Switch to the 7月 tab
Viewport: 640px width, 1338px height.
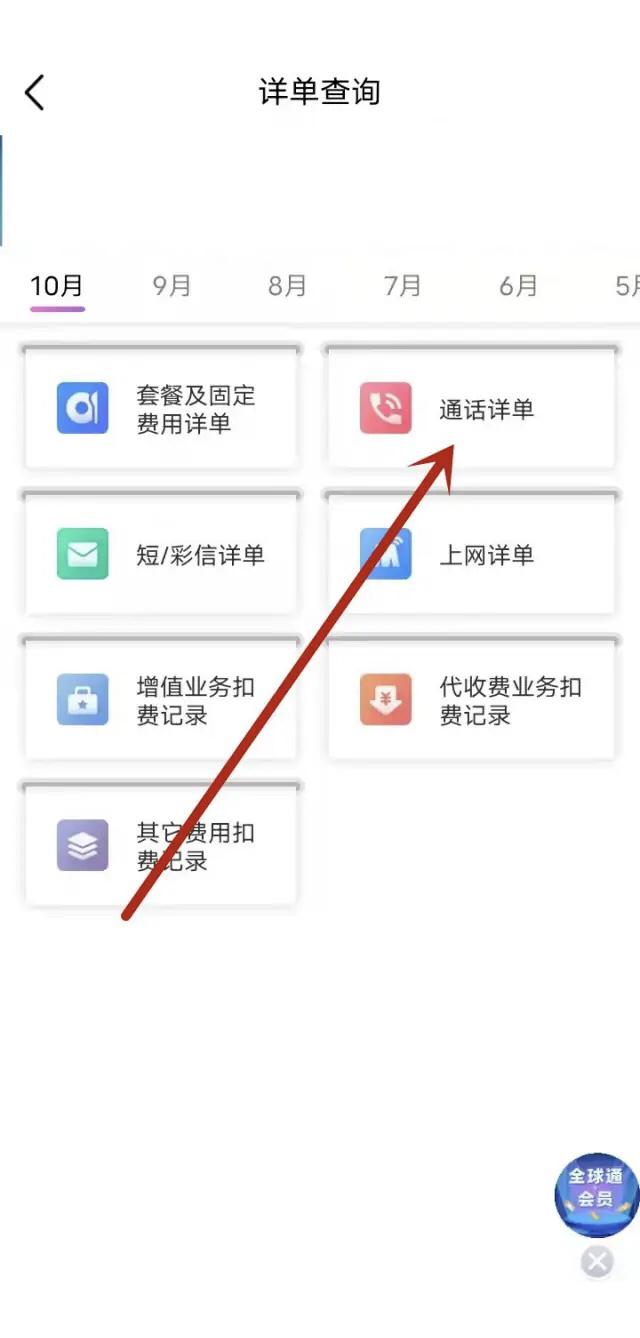coord(403,286)
